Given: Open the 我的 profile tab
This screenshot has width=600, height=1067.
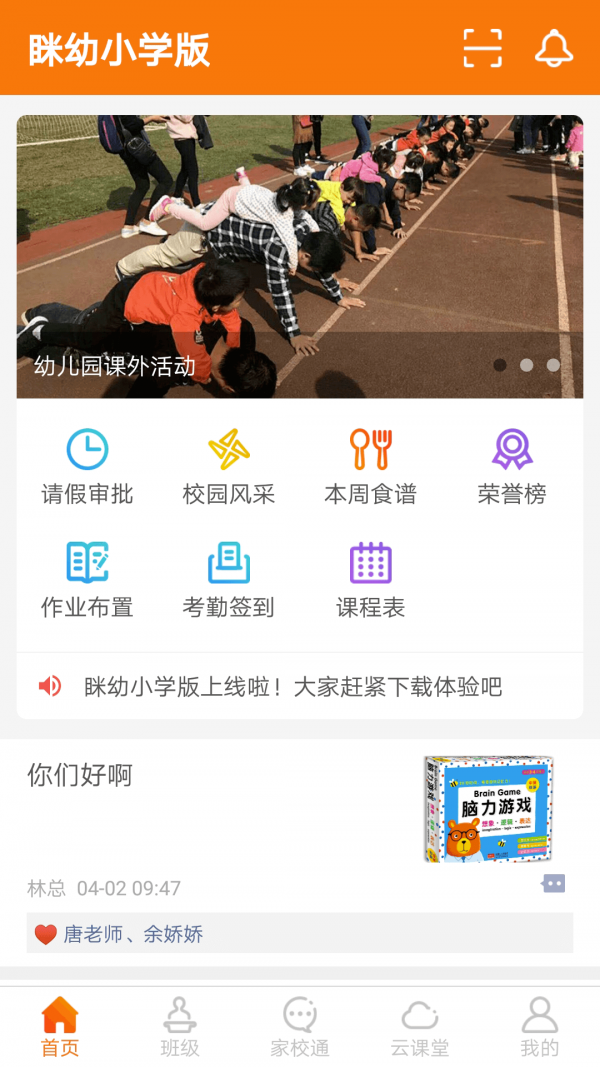Looking at the screenshot, I should 540,1026.
